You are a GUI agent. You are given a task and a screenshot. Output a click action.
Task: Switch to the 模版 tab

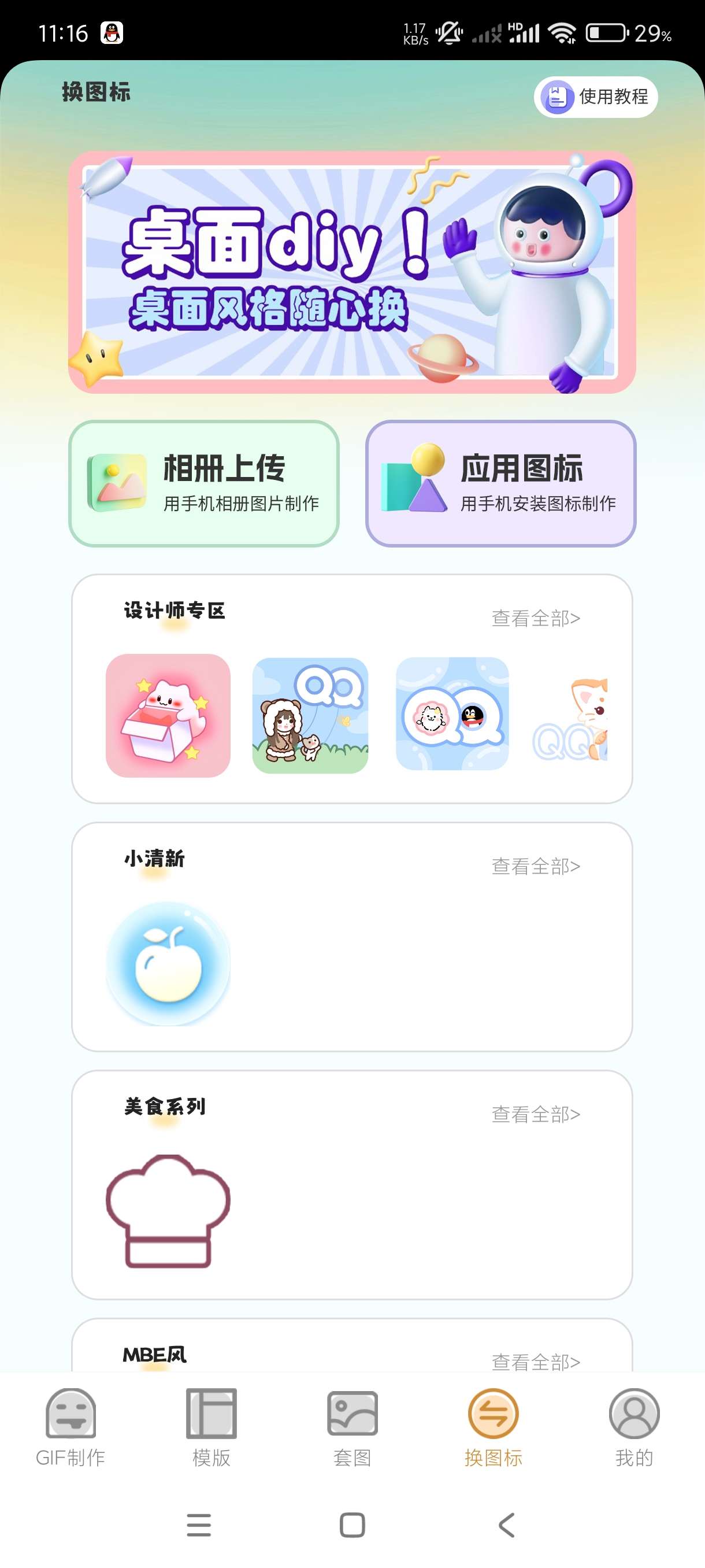[211, 1427]
